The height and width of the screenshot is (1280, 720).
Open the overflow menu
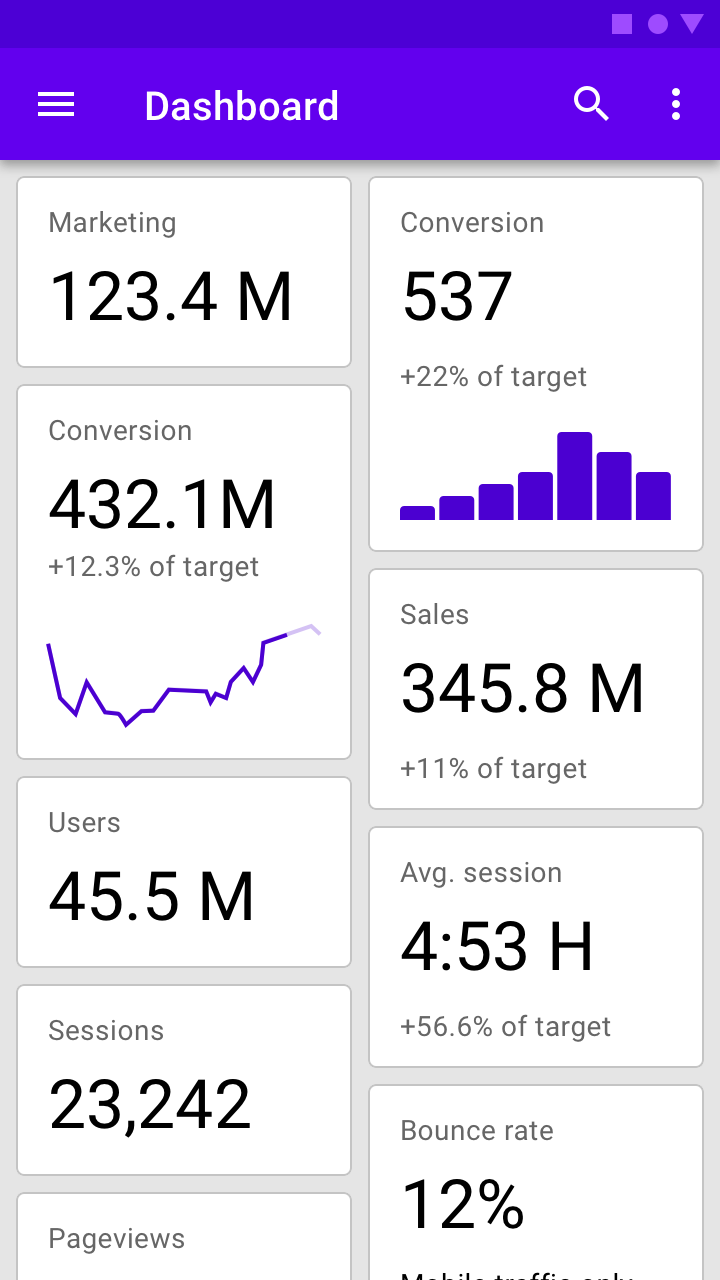(676, 104)
